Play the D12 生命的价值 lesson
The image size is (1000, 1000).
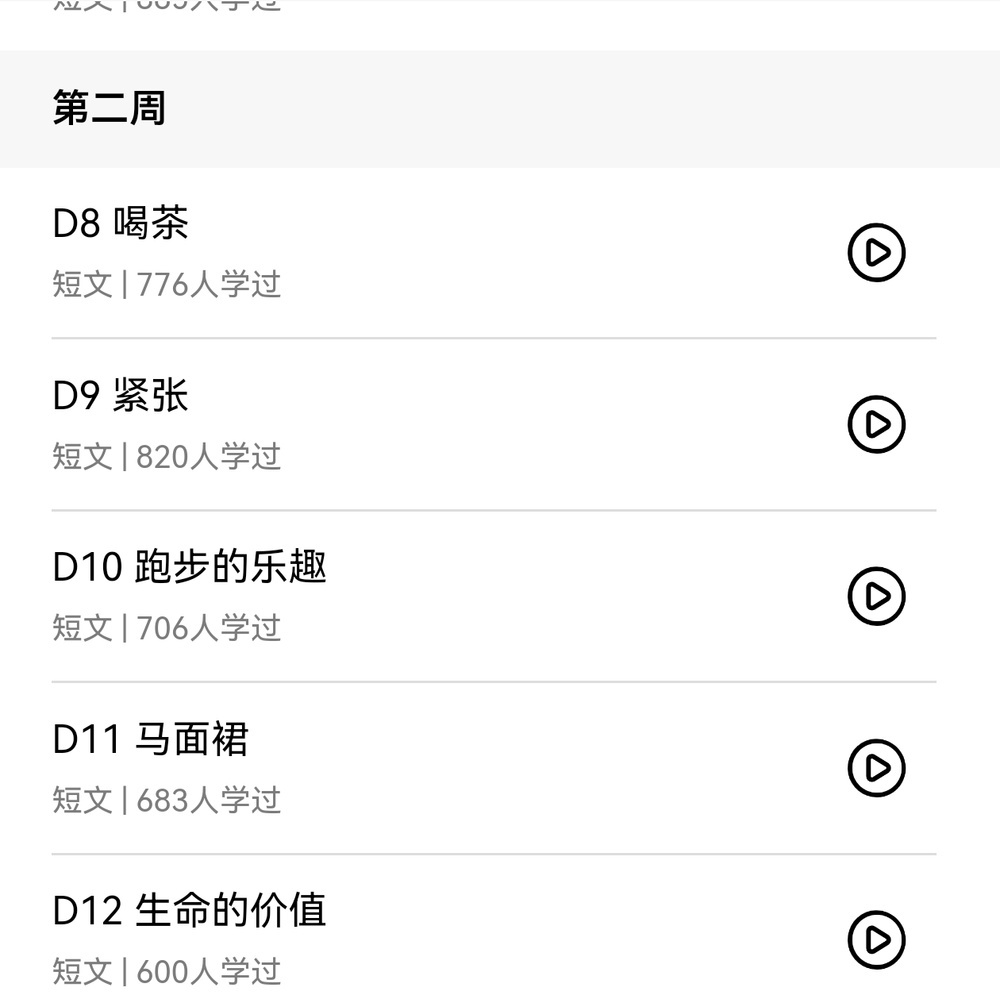(876, 939)
